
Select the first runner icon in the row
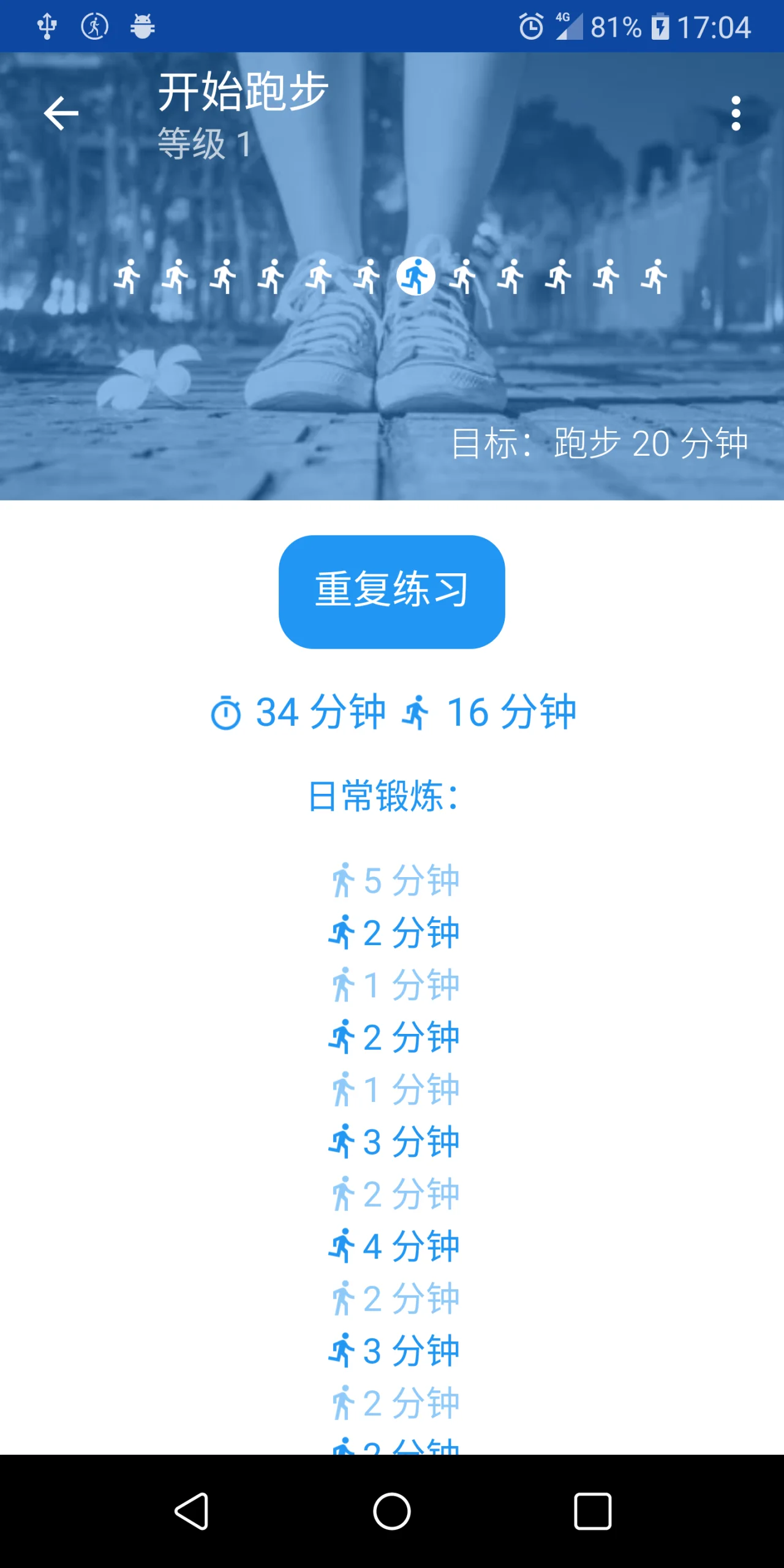coord(127,276)
